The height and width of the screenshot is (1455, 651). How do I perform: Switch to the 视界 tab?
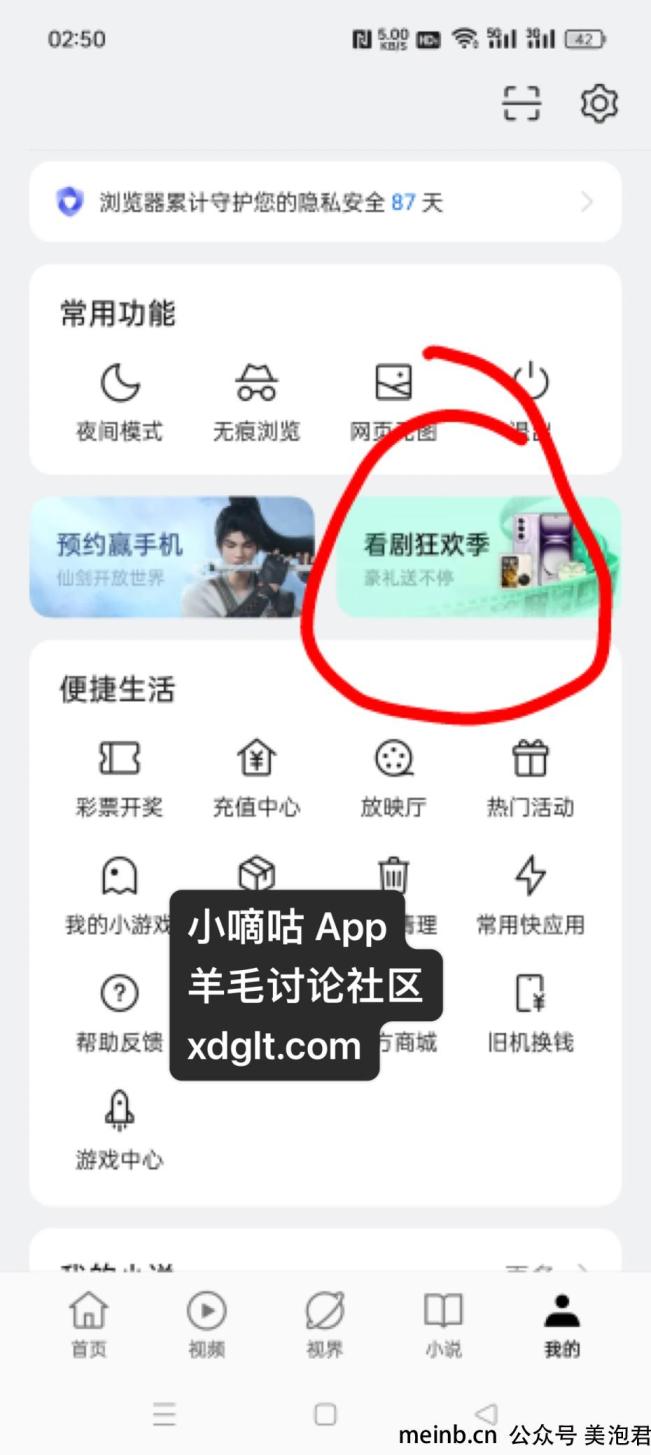(324, 1324)
